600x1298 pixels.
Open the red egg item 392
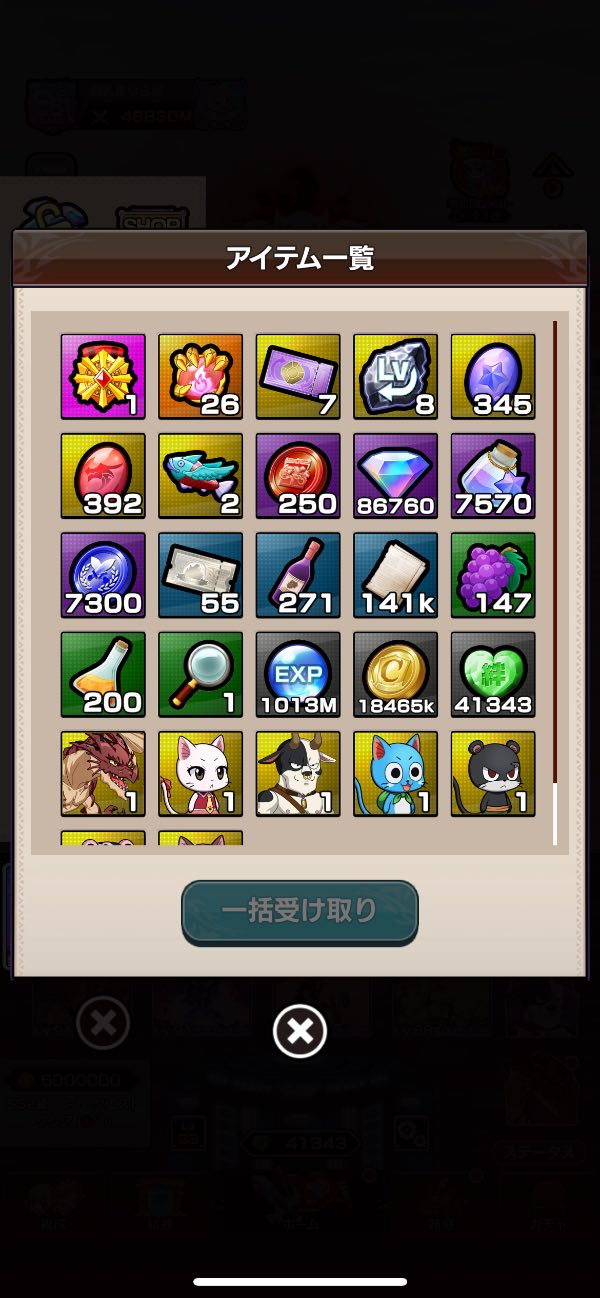pos(103,475)
